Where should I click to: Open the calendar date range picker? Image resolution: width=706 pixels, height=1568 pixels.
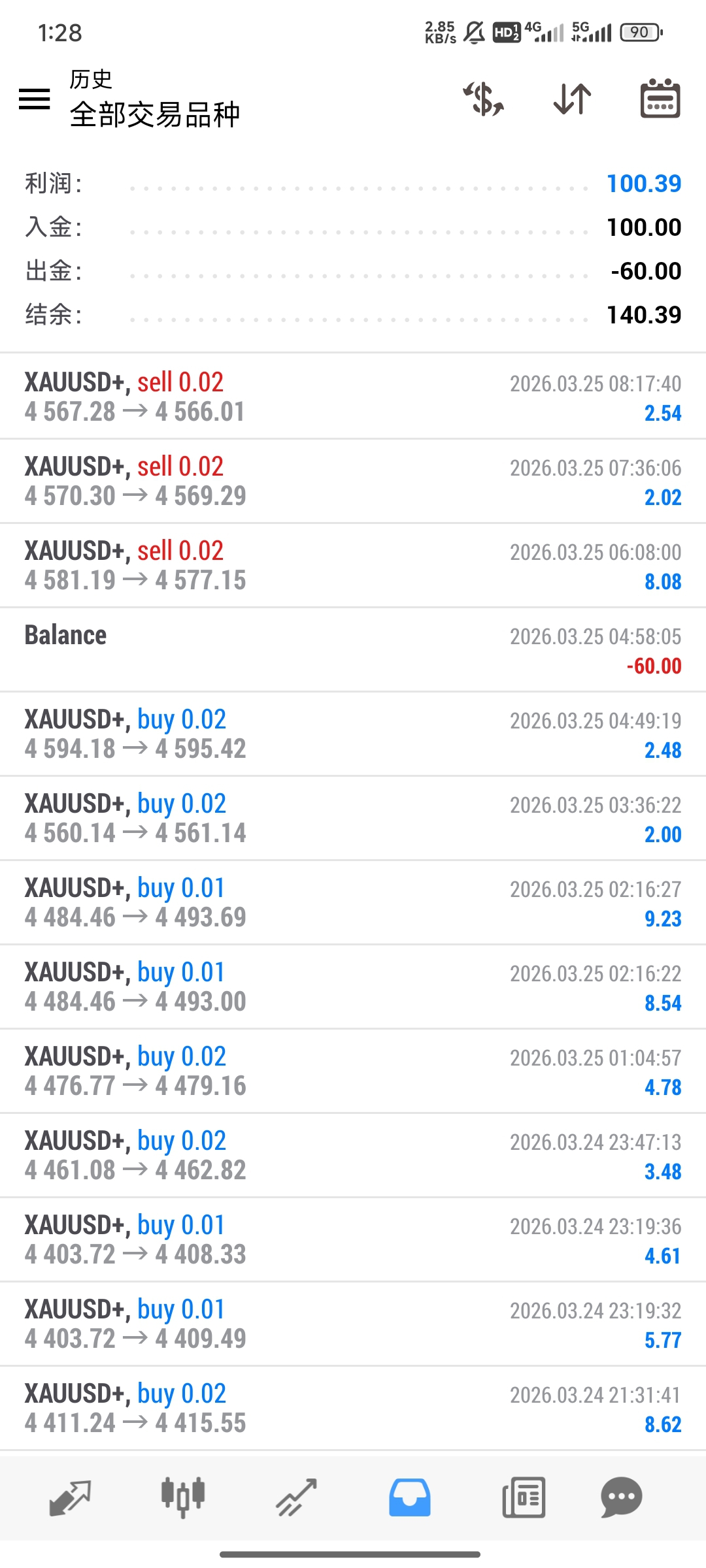660,99
